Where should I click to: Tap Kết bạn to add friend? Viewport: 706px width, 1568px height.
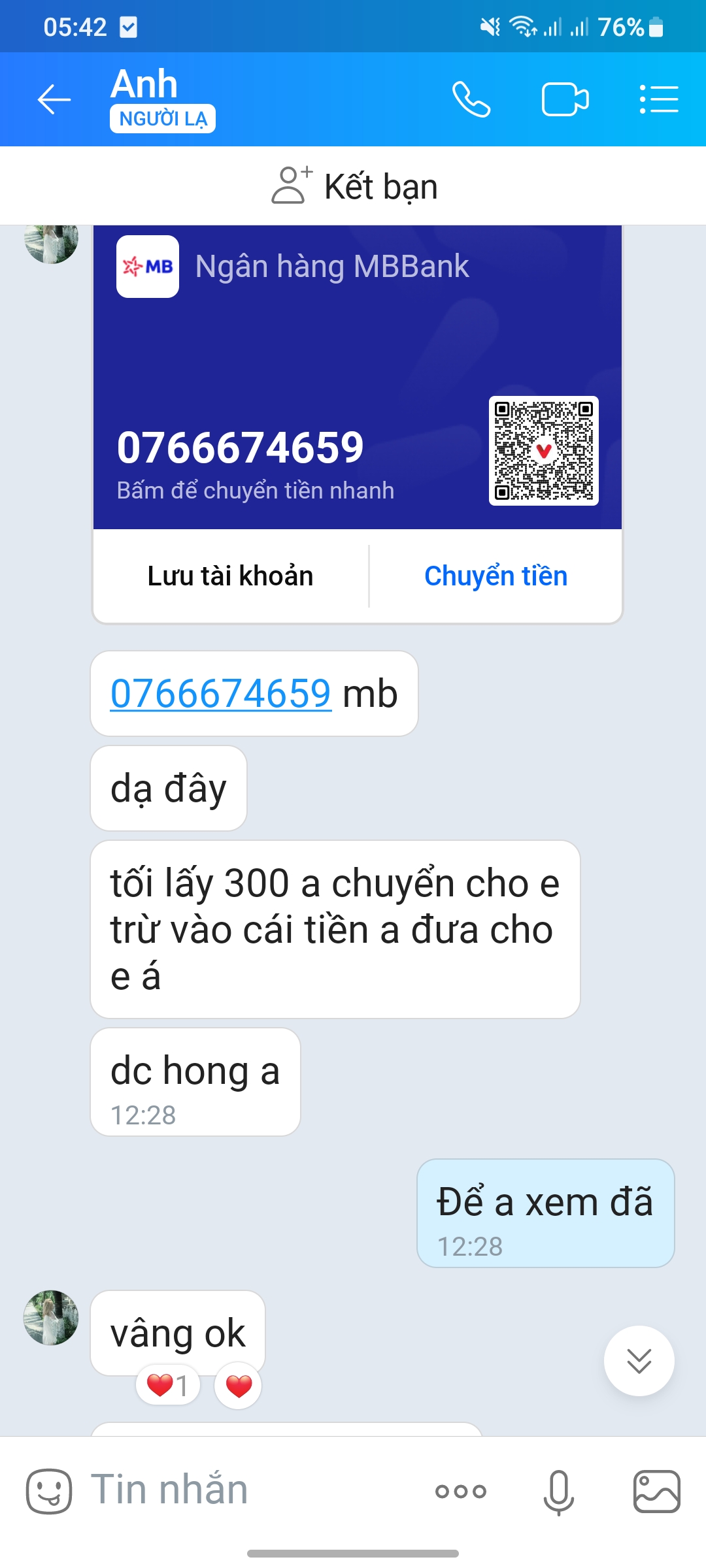point(354,187)
